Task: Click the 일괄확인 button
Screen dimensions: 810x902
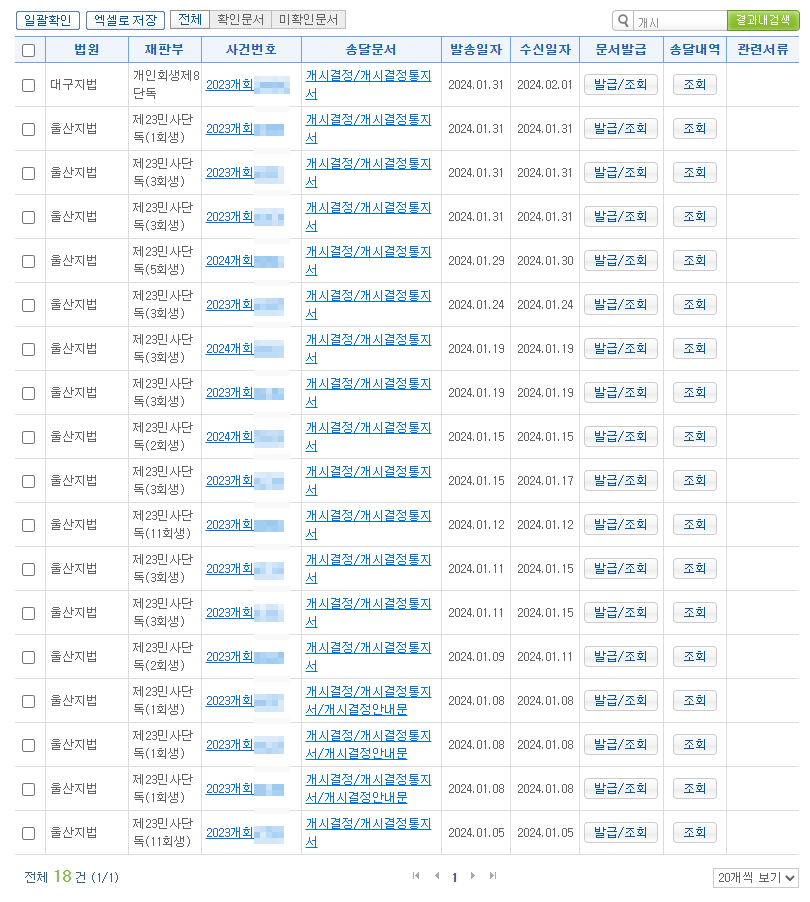Action: click(47, 20)
